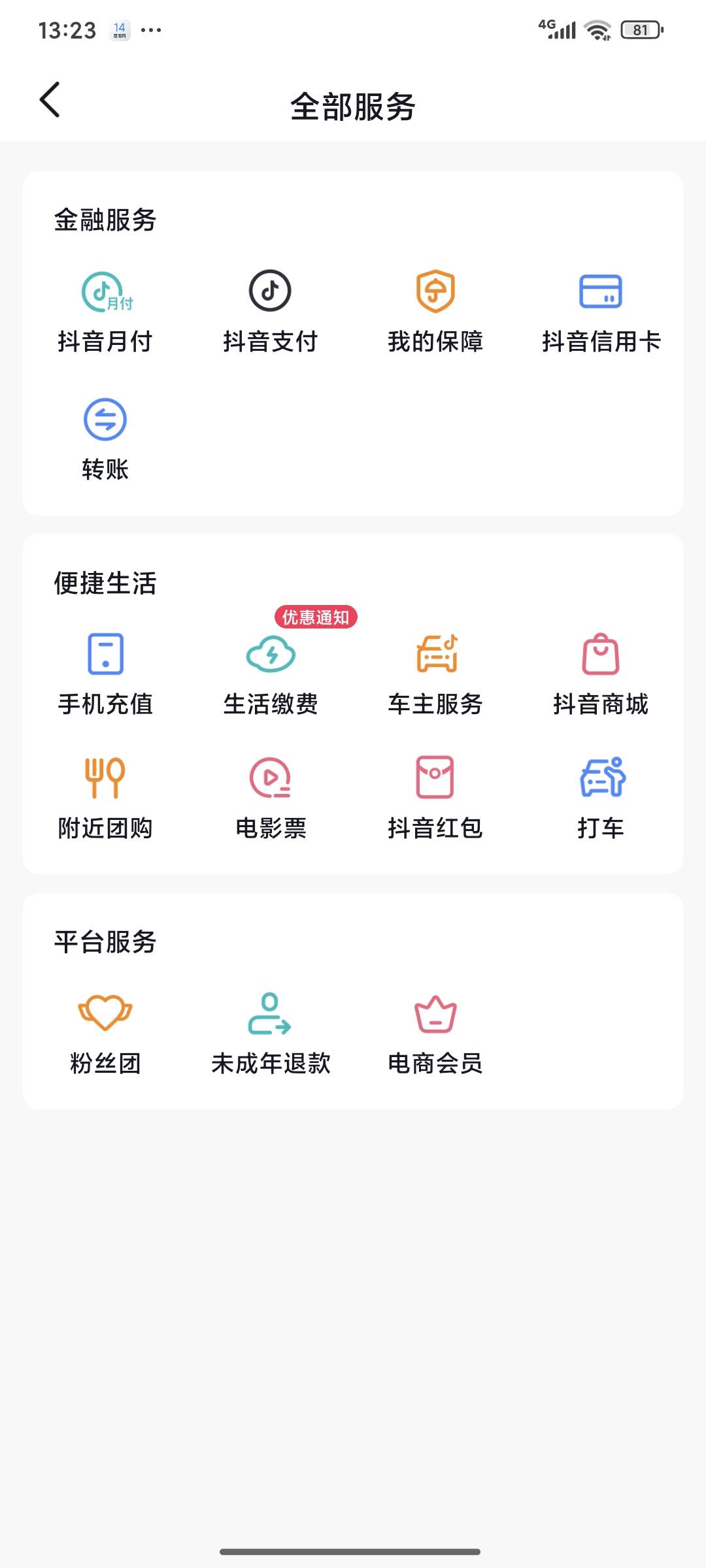
Task: Open 车主服务
Action: click(435, 675)
